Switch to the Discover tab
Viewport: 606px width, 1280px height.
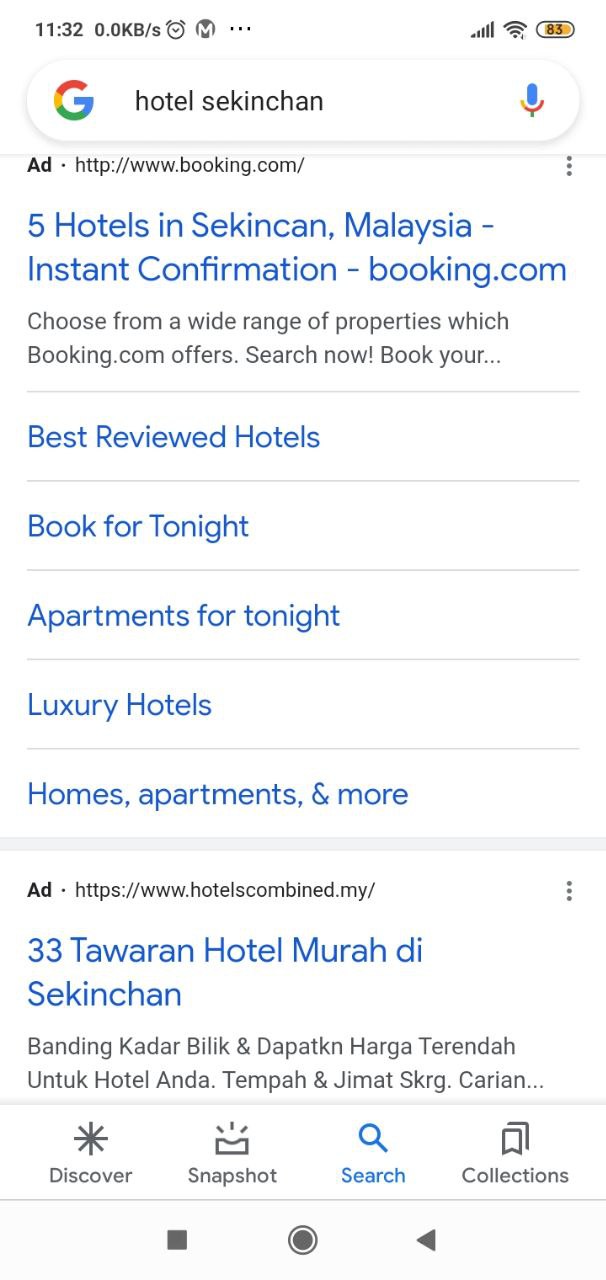(91, 1153)
